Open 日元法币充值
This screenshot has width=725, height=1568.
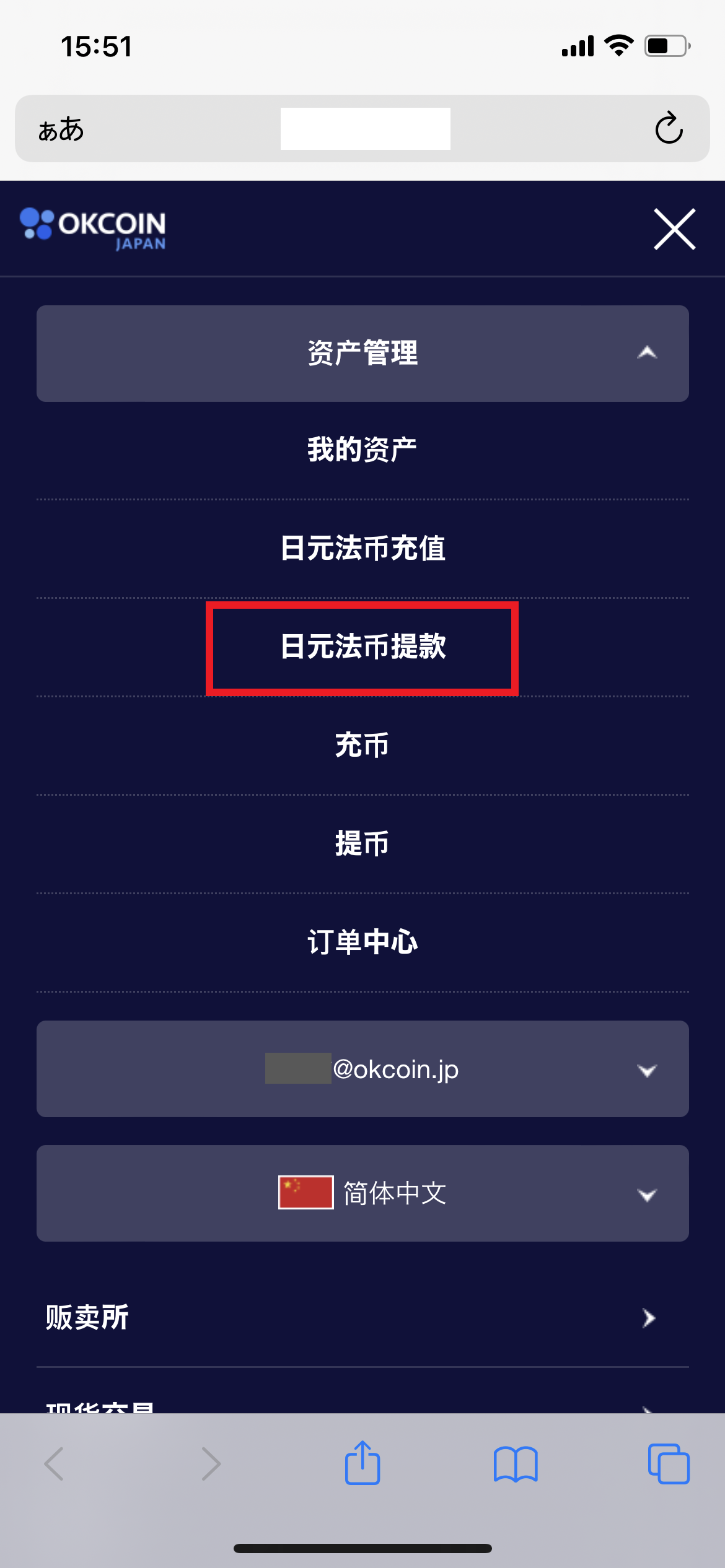(x=362, y=548)
